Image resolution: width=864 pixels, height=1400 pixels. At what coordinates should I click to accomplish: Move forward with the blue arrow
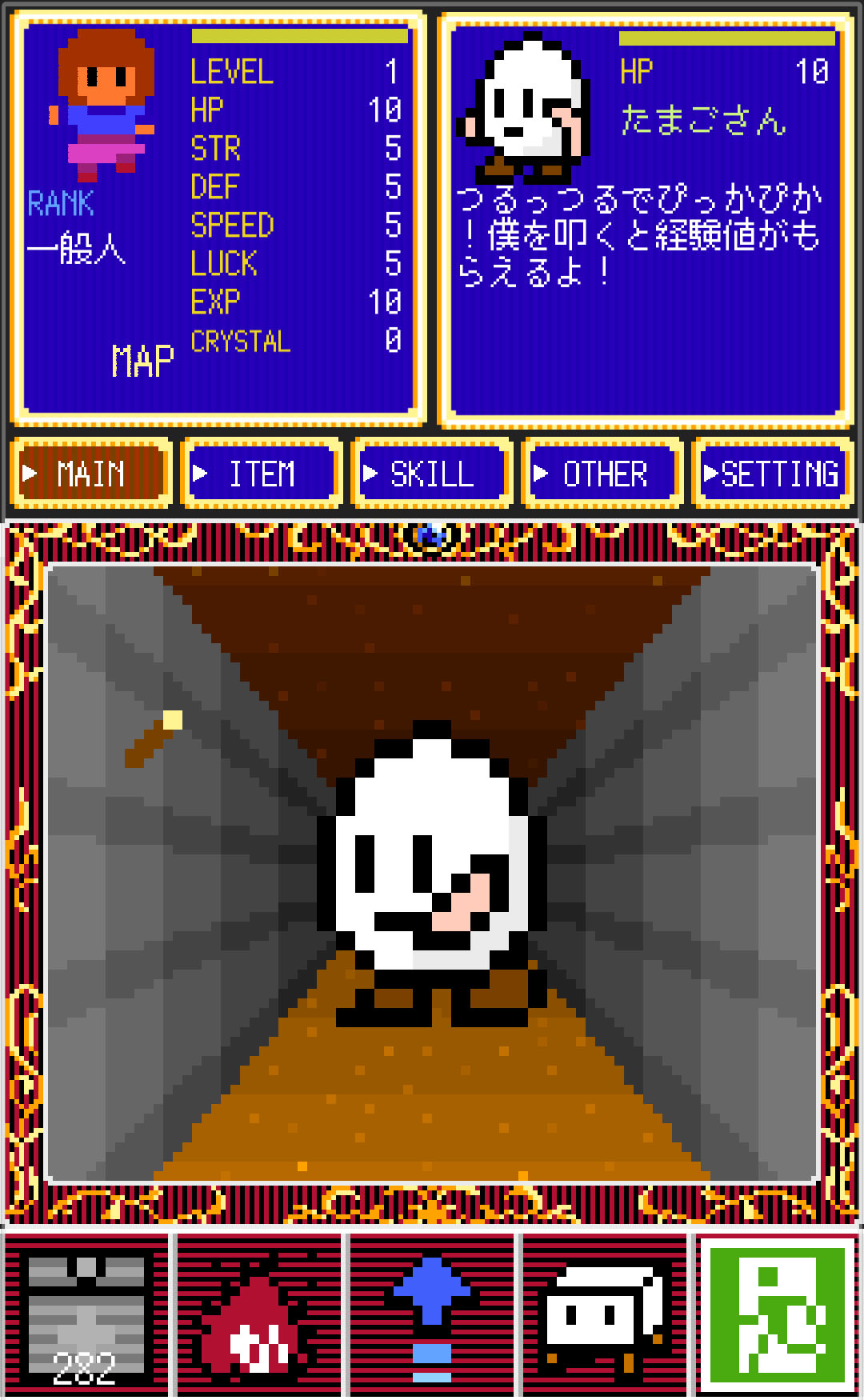click(432, 1316)
